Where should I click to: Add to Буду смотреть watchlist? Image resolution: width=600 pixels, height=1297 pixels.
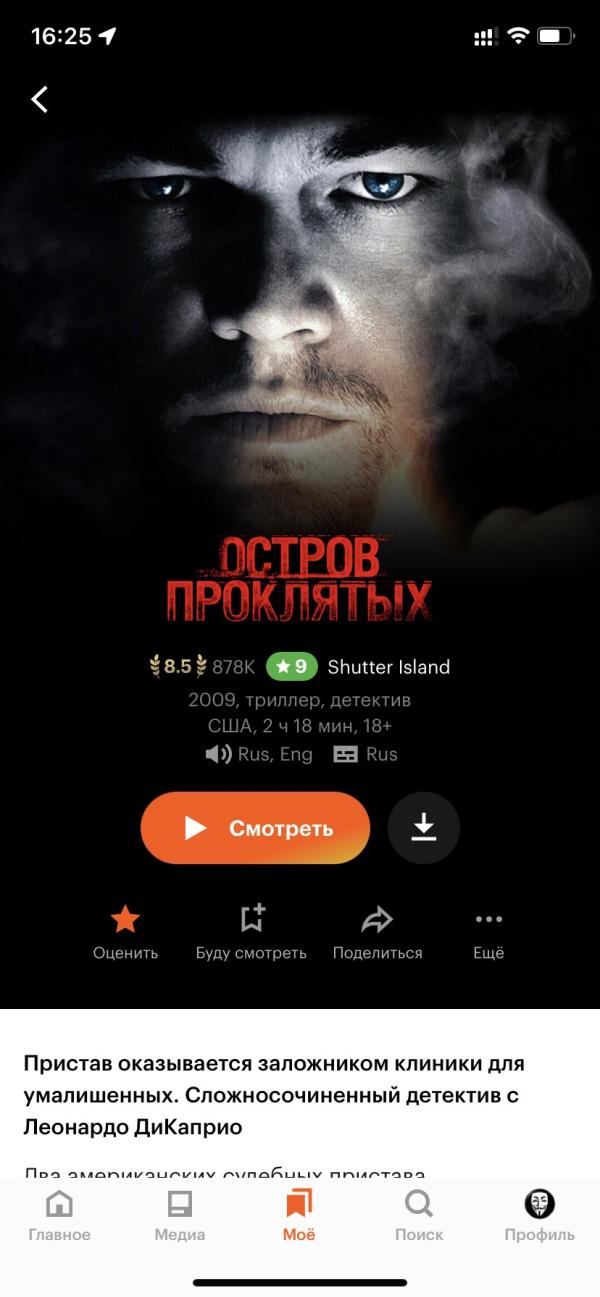(251, 933)
